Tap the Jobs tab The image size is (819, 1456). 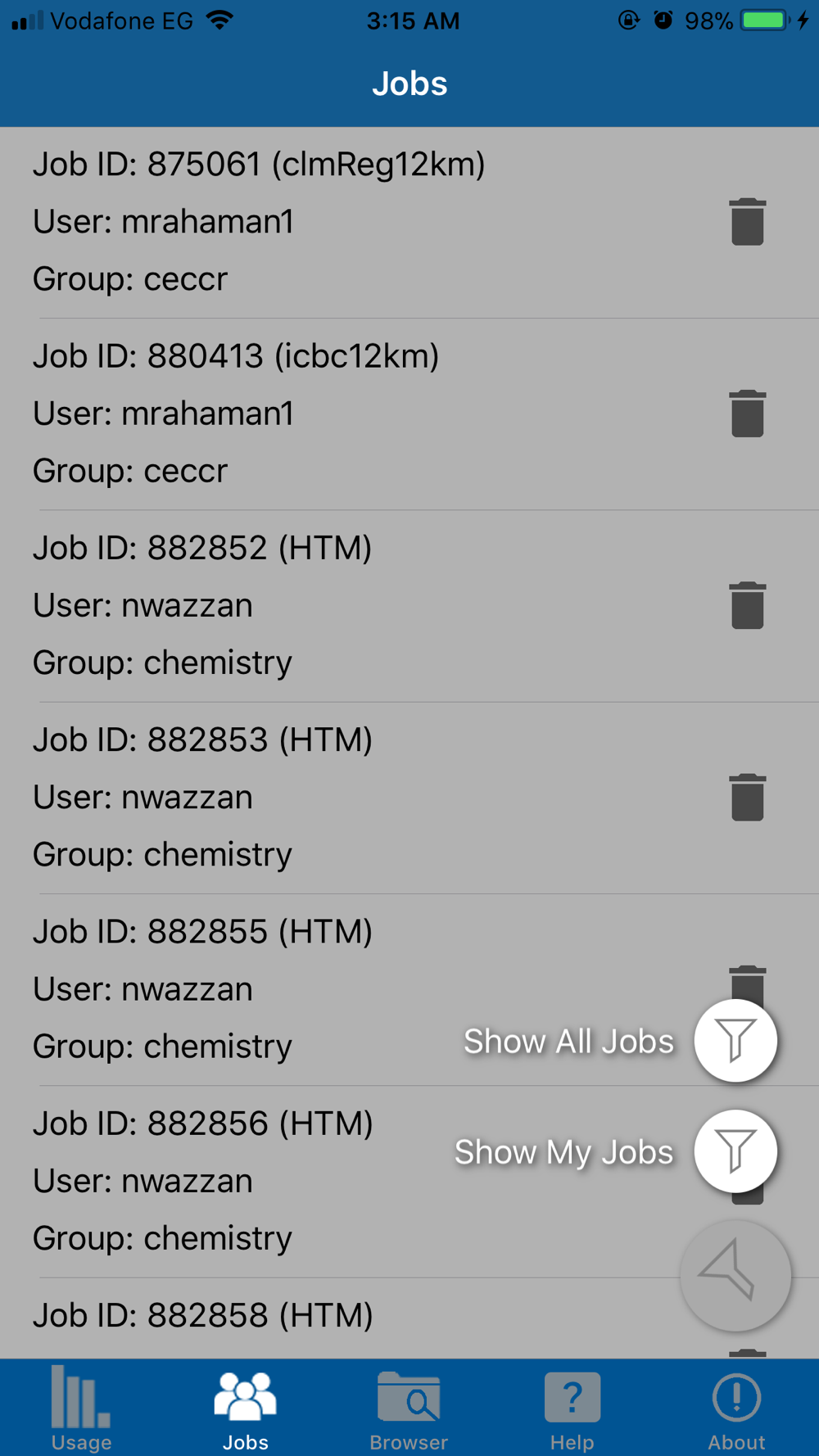tap(245, 1408)
